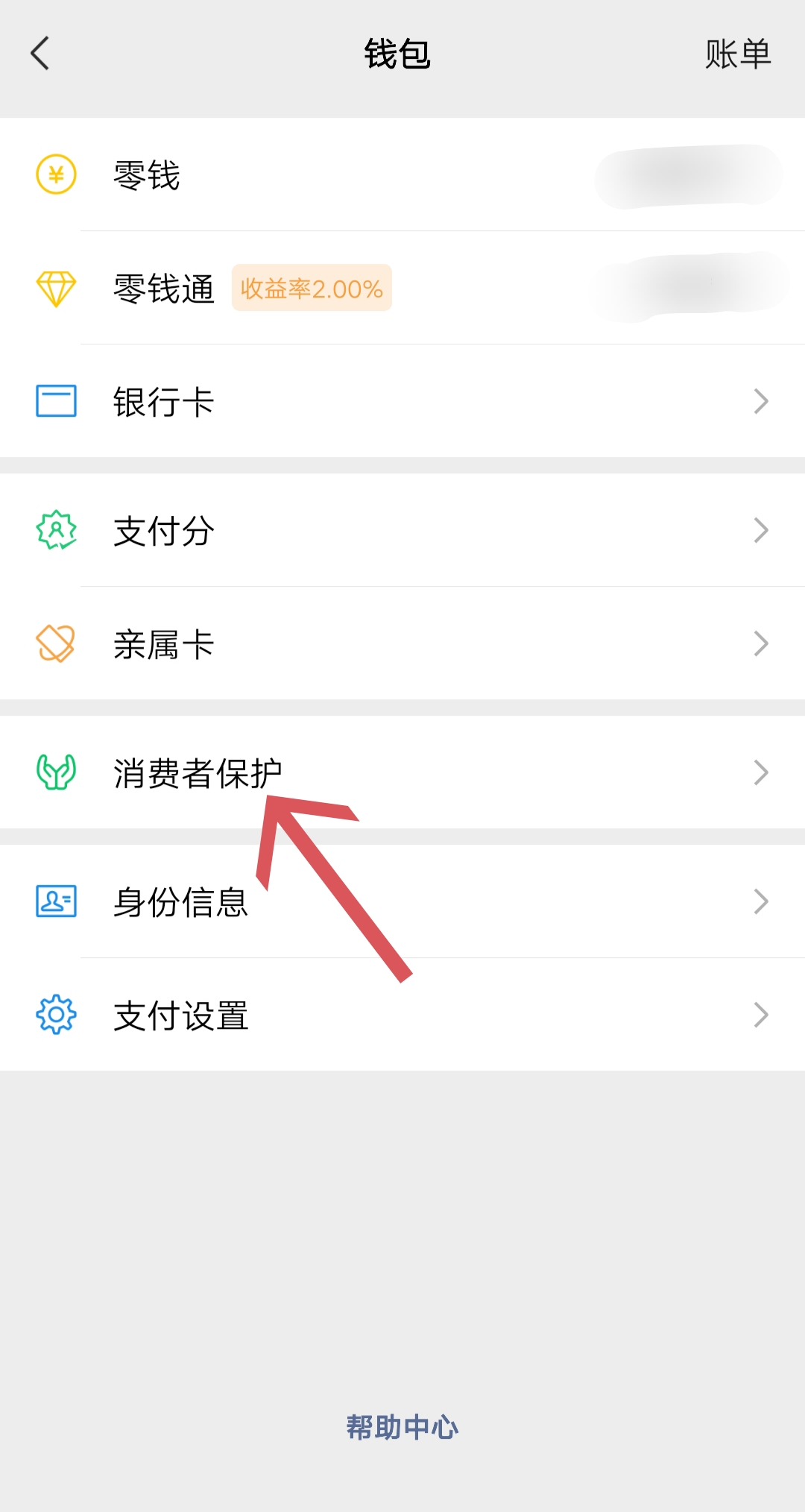Viewport: 805px width, 1512px height.
Task: Open 银行卡 to manage bank cards
Action: [x=402, y=401]
